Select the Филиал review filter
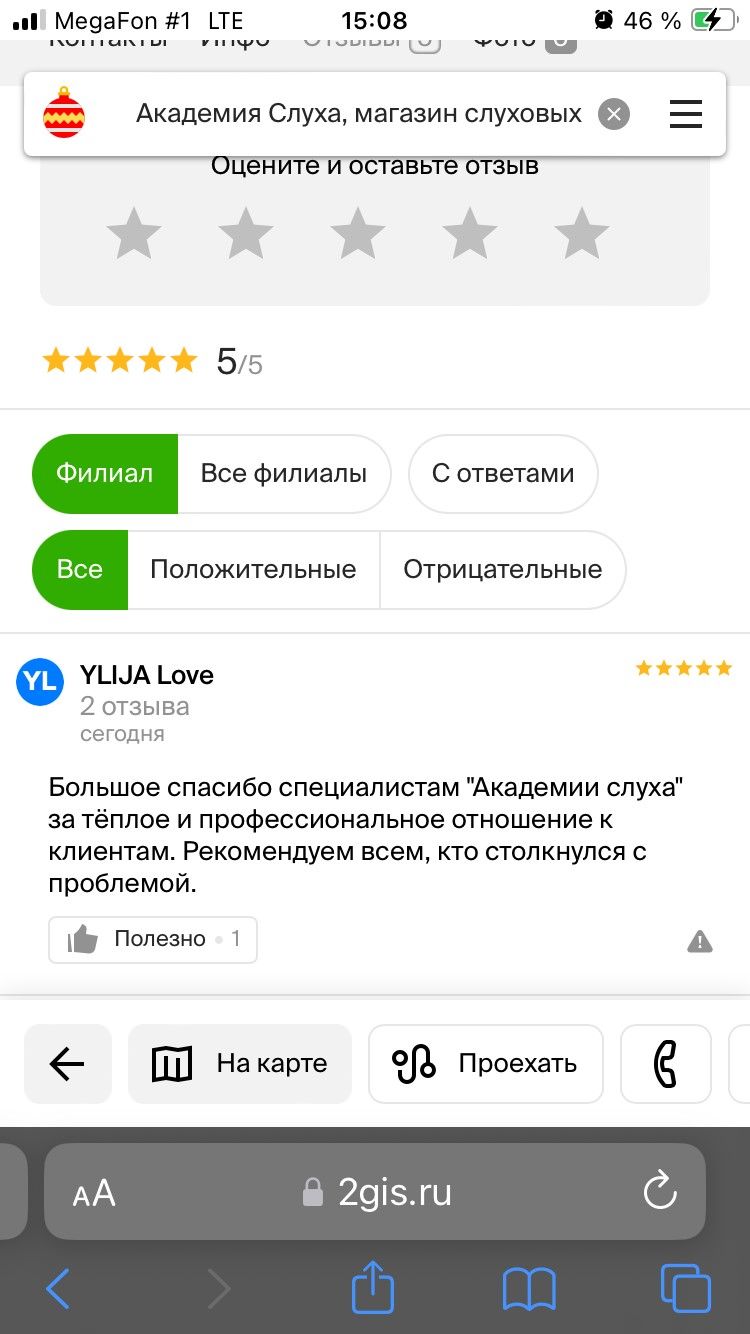The height and width of the screenshot is (1334, 750). click(105, 473)
